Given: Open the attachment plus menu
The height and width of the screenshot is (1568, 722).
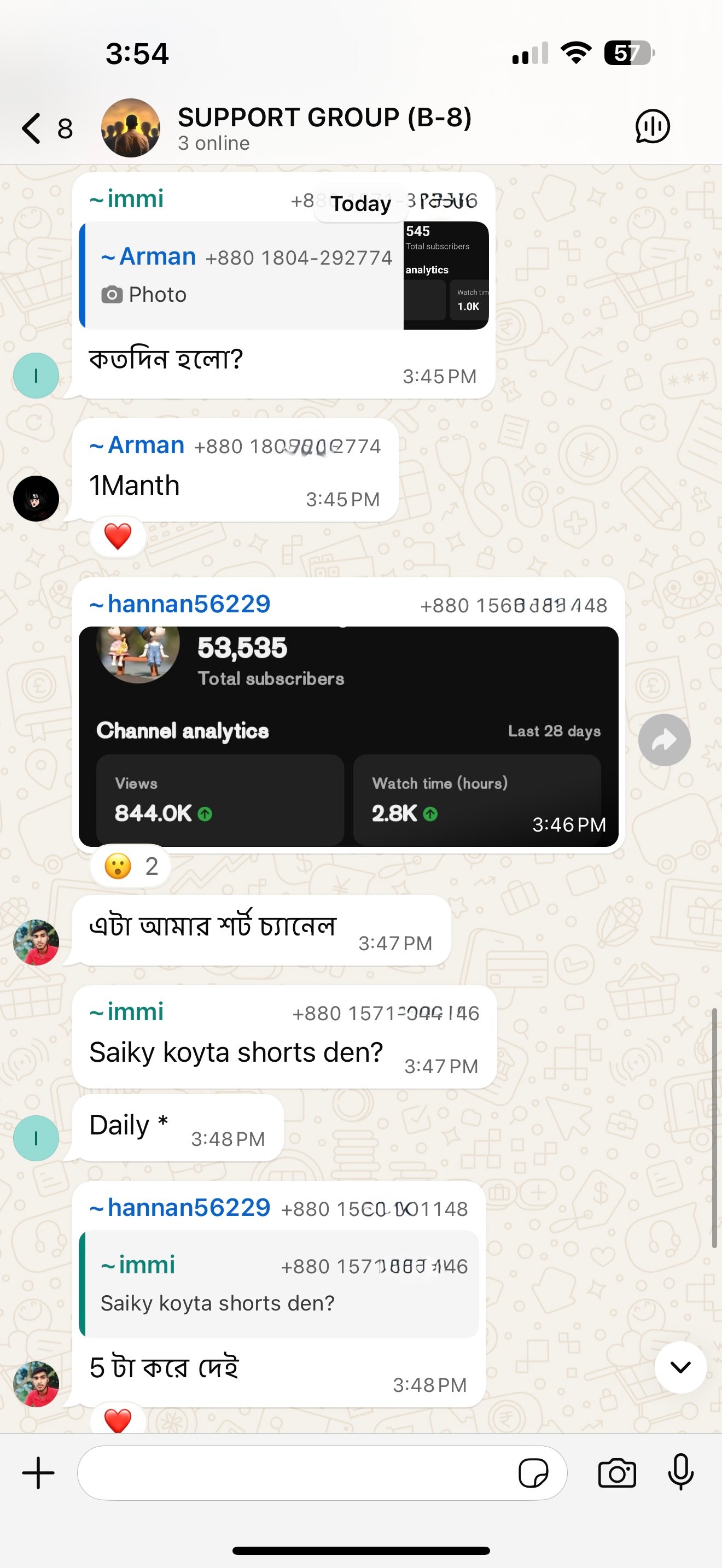Looking at the screenshot, I should 38,1472.
